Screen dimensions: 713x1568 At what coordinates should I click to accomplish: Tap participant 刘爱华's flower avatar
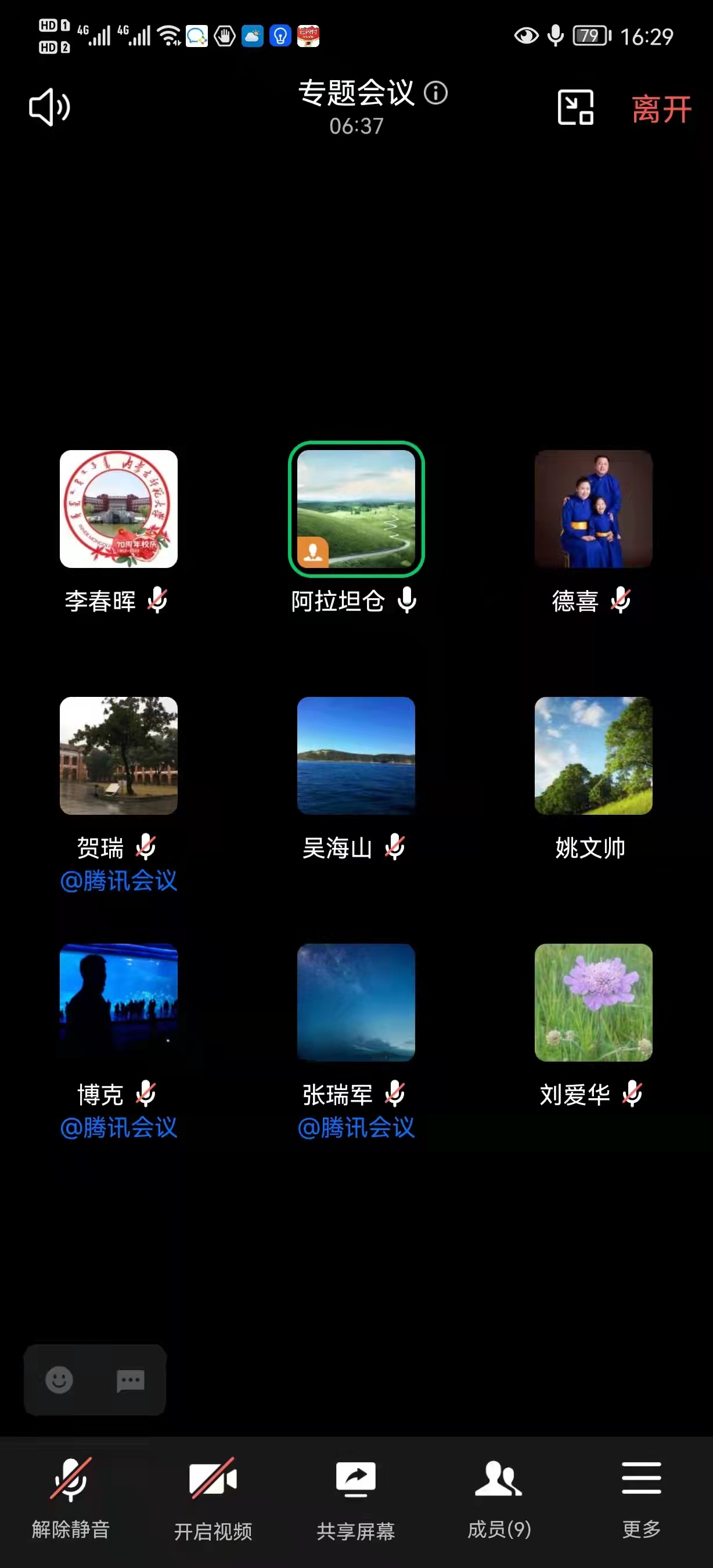(593, 1002)
